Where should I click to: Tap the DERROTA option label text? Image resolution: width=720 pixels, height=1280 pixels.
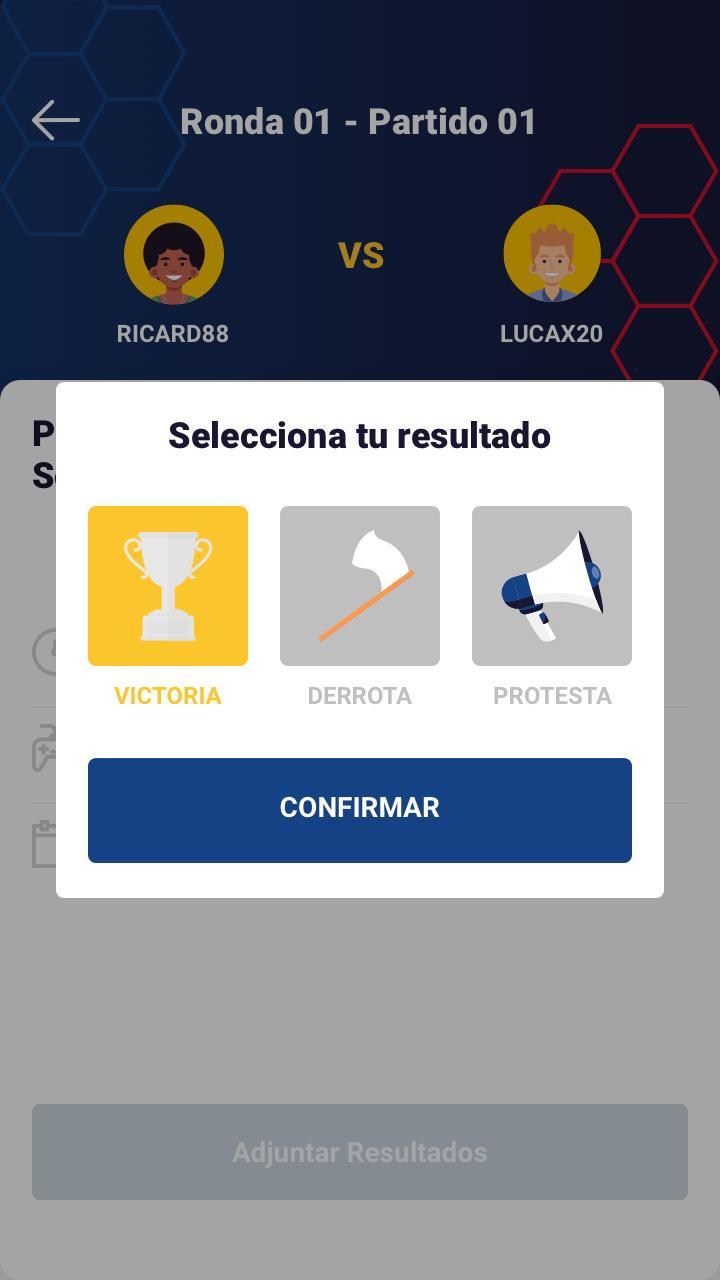[x=359, y=695]
